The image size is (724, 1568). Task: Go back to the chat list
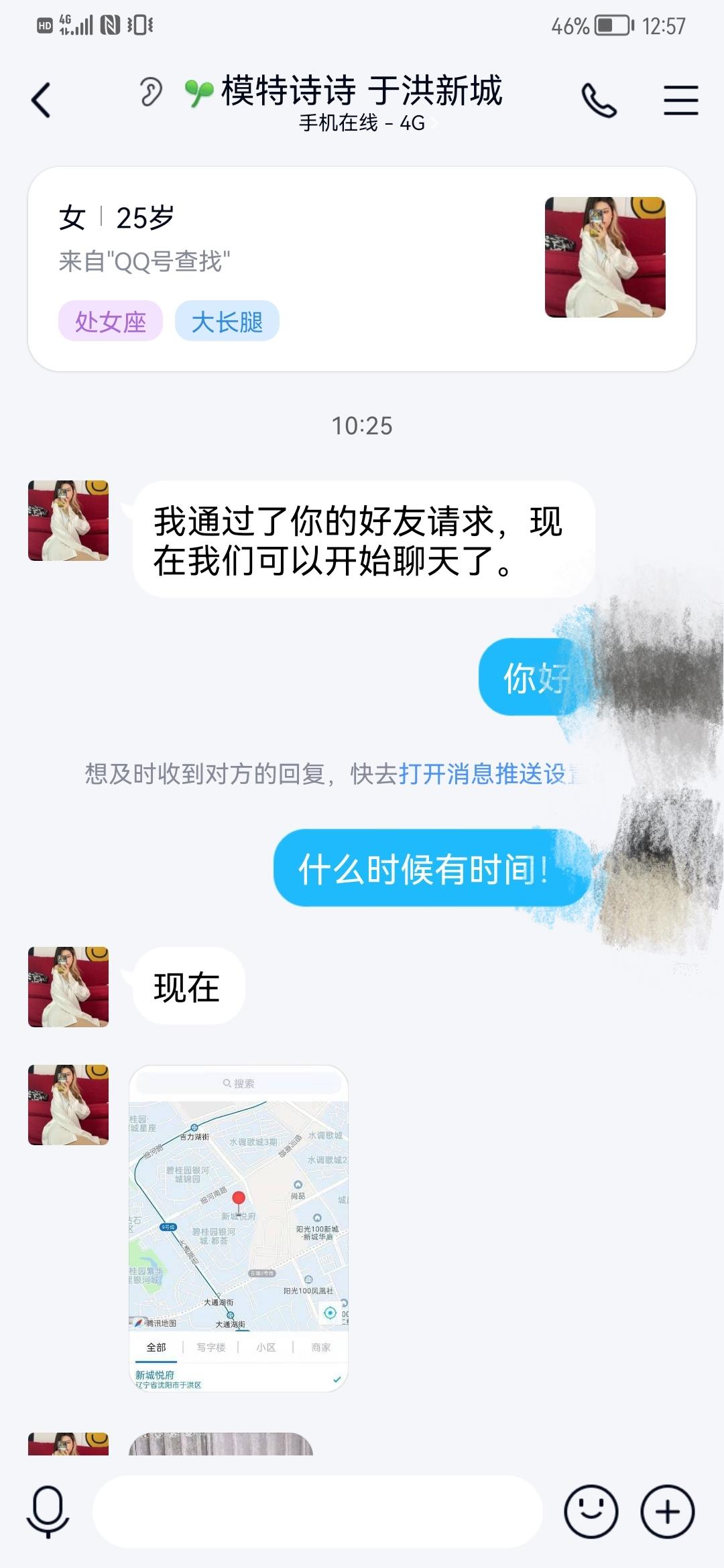click(x=42, y=101)
